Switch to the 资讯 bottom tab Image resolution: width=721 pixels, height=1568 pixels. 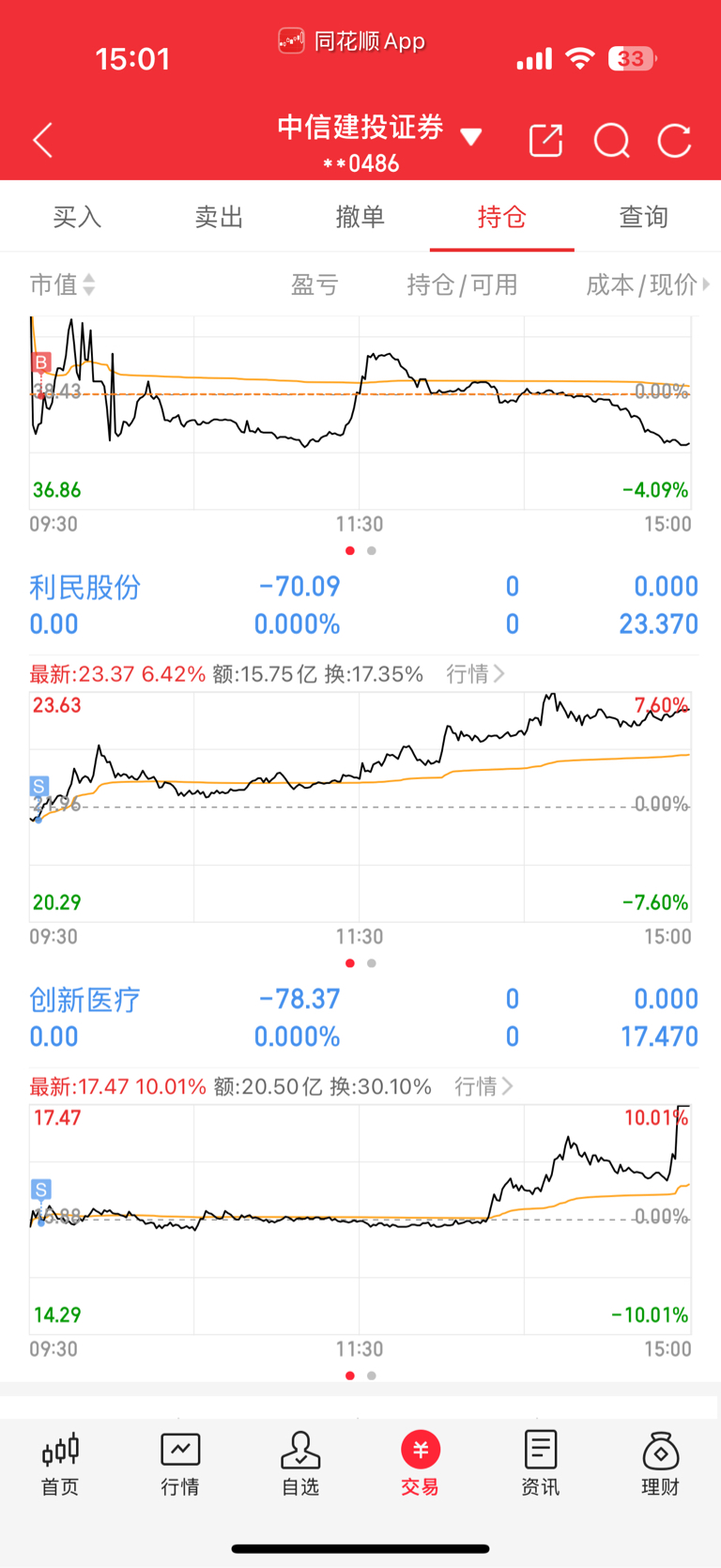click(541, 1465)
